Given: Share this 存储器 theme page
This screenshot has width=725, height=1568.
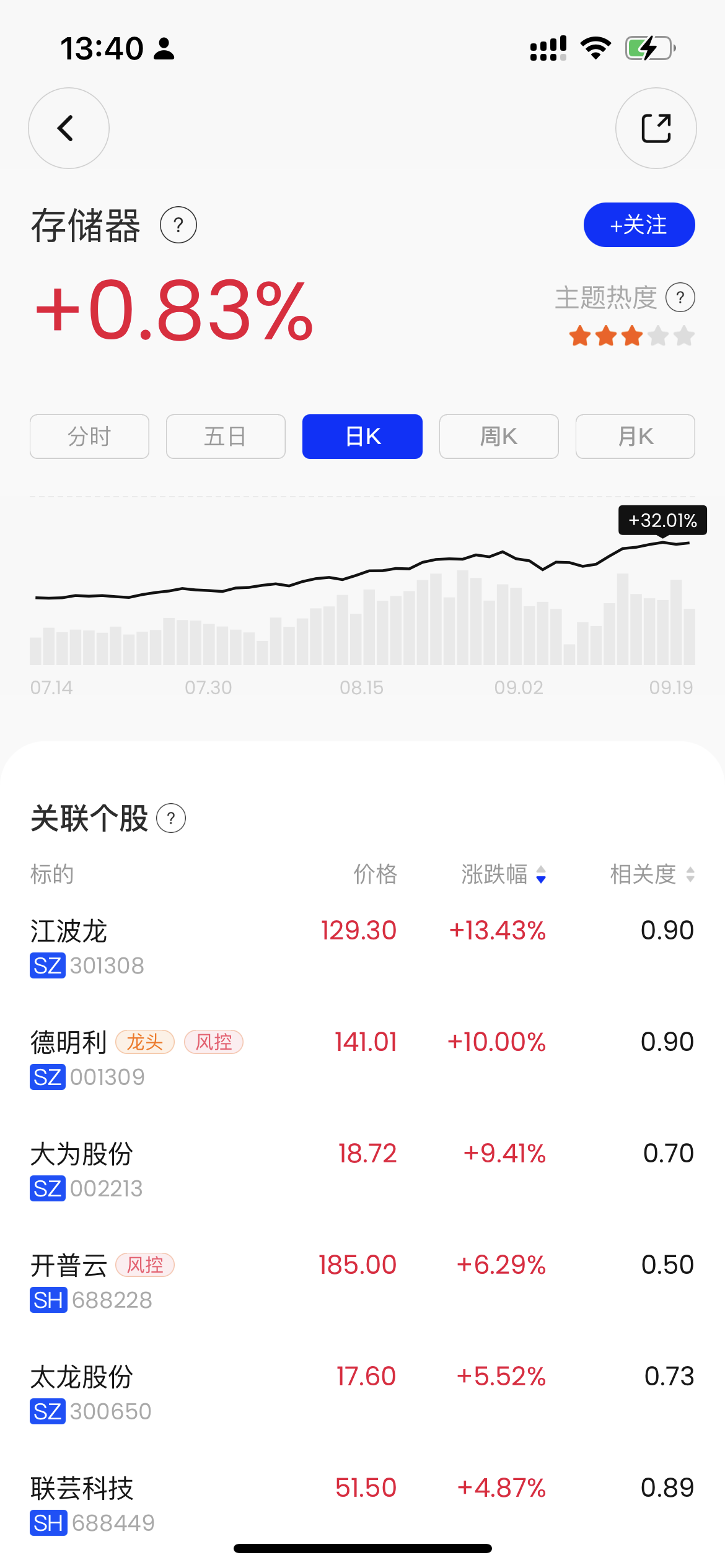Looking at the screenshot, I should pos(656,128).
